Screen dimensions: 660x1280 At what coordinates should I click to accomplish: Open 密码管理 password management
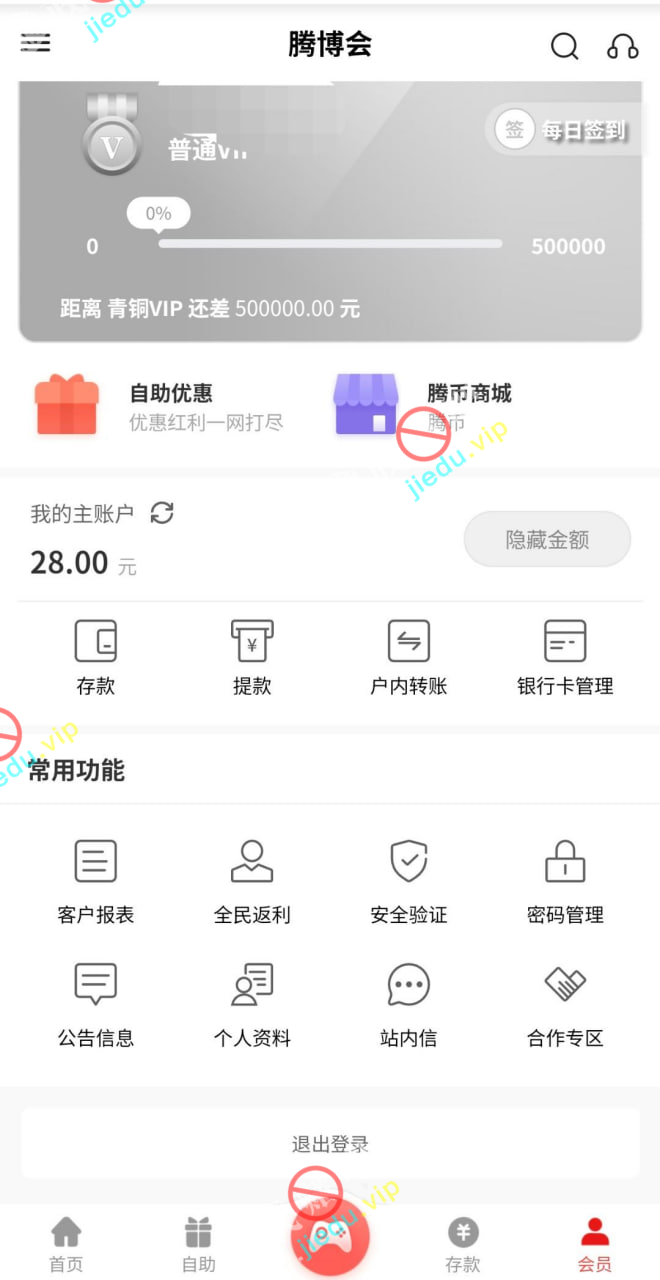(x=565, y=880)
